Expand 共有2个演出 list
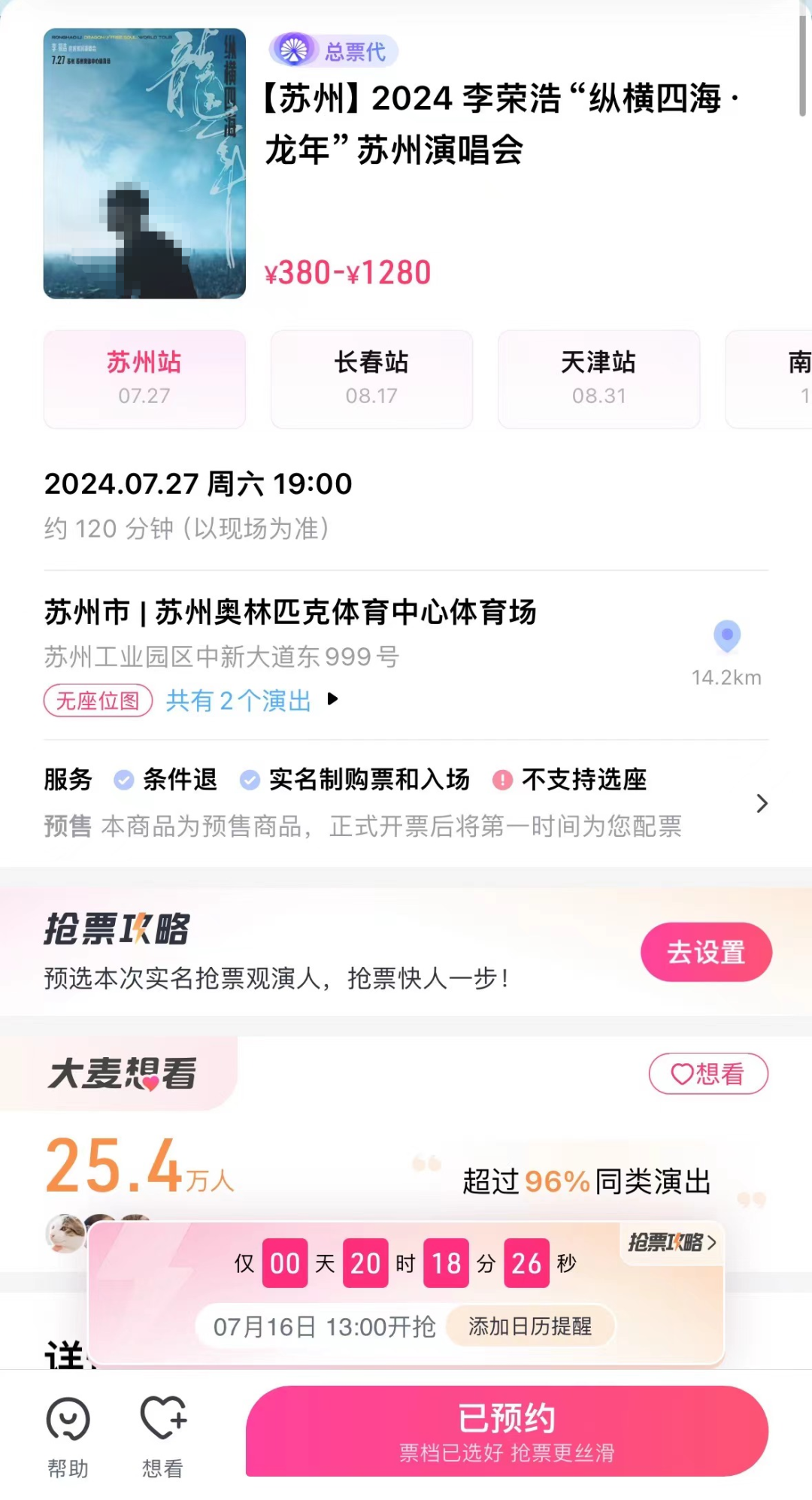The height and width of the screenshot is (1500, 812). [x=251, y=701]
